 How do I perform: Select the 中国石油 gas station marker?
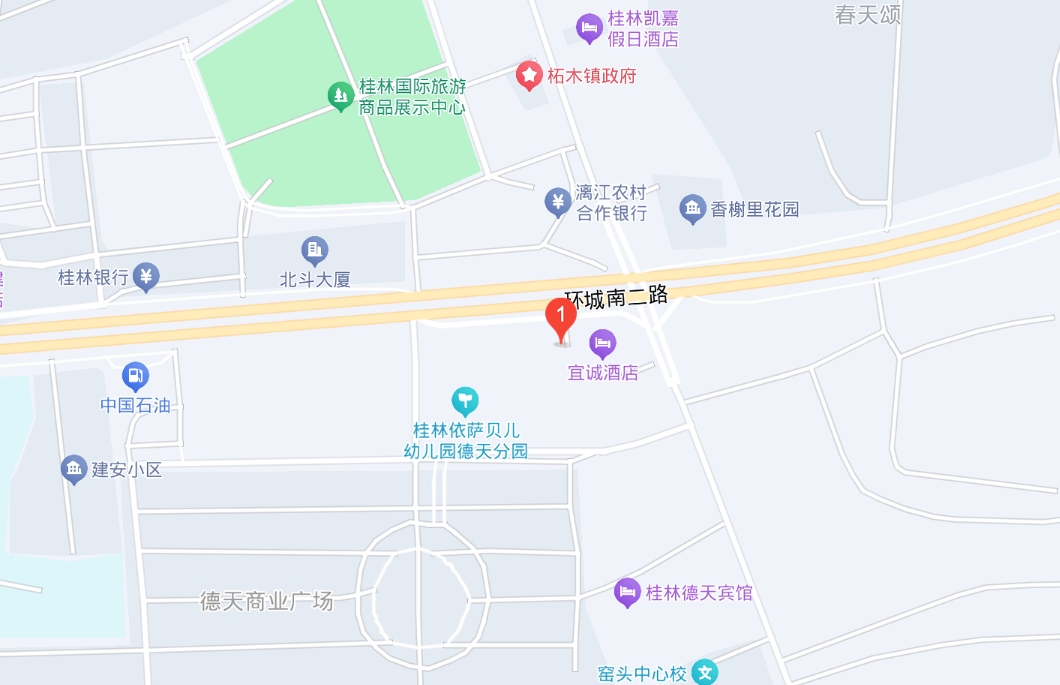click(x=135, y=377)
